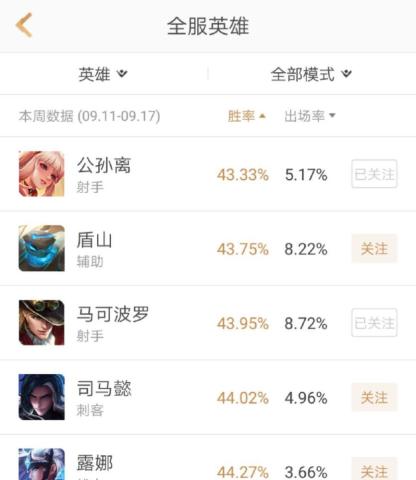Follow 露娜 with 关注 button

[x=374, y=469]
